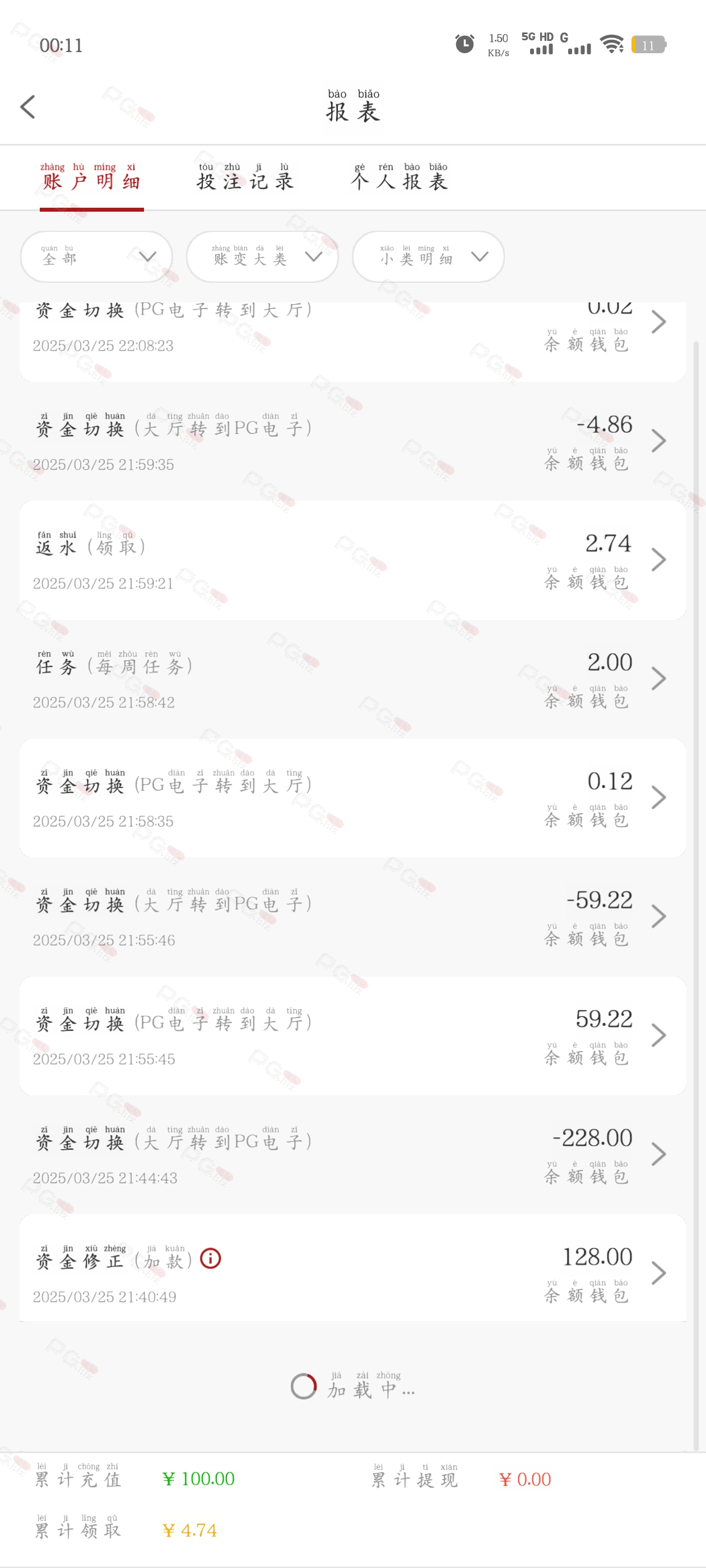The height and width of the screenshot is (1568, 706).
Task: Expand the 账变大类 dropdown
Action: pyautogui.click(x=262, y=256)
